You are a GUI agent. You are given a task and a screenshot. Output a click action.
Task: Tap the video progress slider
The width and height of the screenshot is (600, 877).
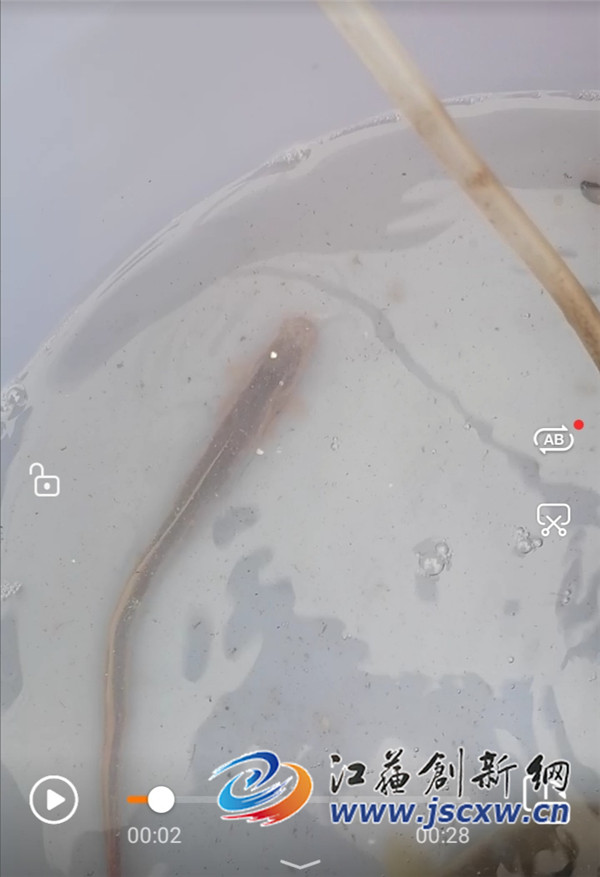point(161,799)
